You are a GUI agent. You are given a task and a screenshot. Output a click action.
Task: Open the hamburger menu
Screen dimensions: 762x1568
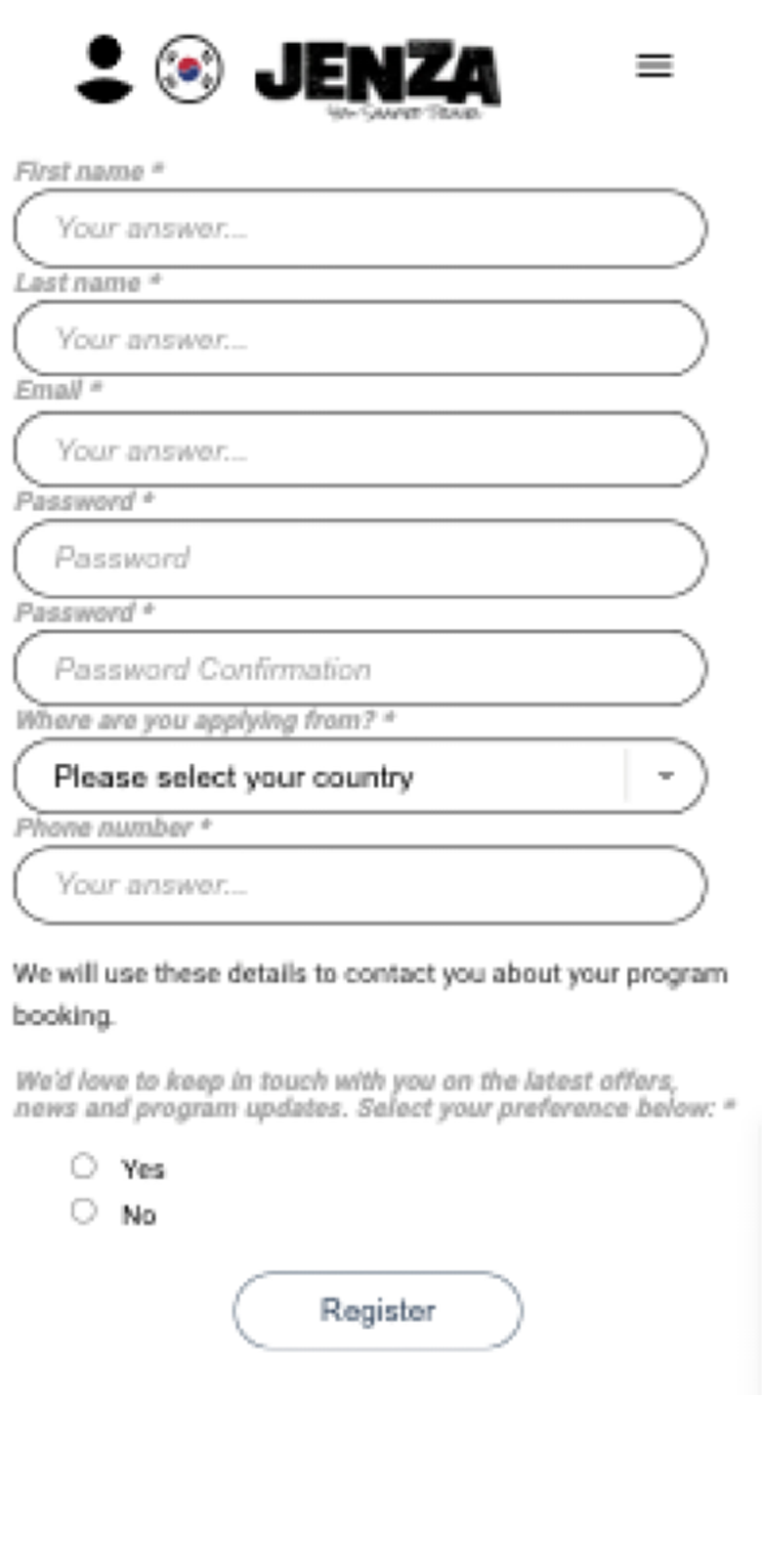(x=654, y=65)
